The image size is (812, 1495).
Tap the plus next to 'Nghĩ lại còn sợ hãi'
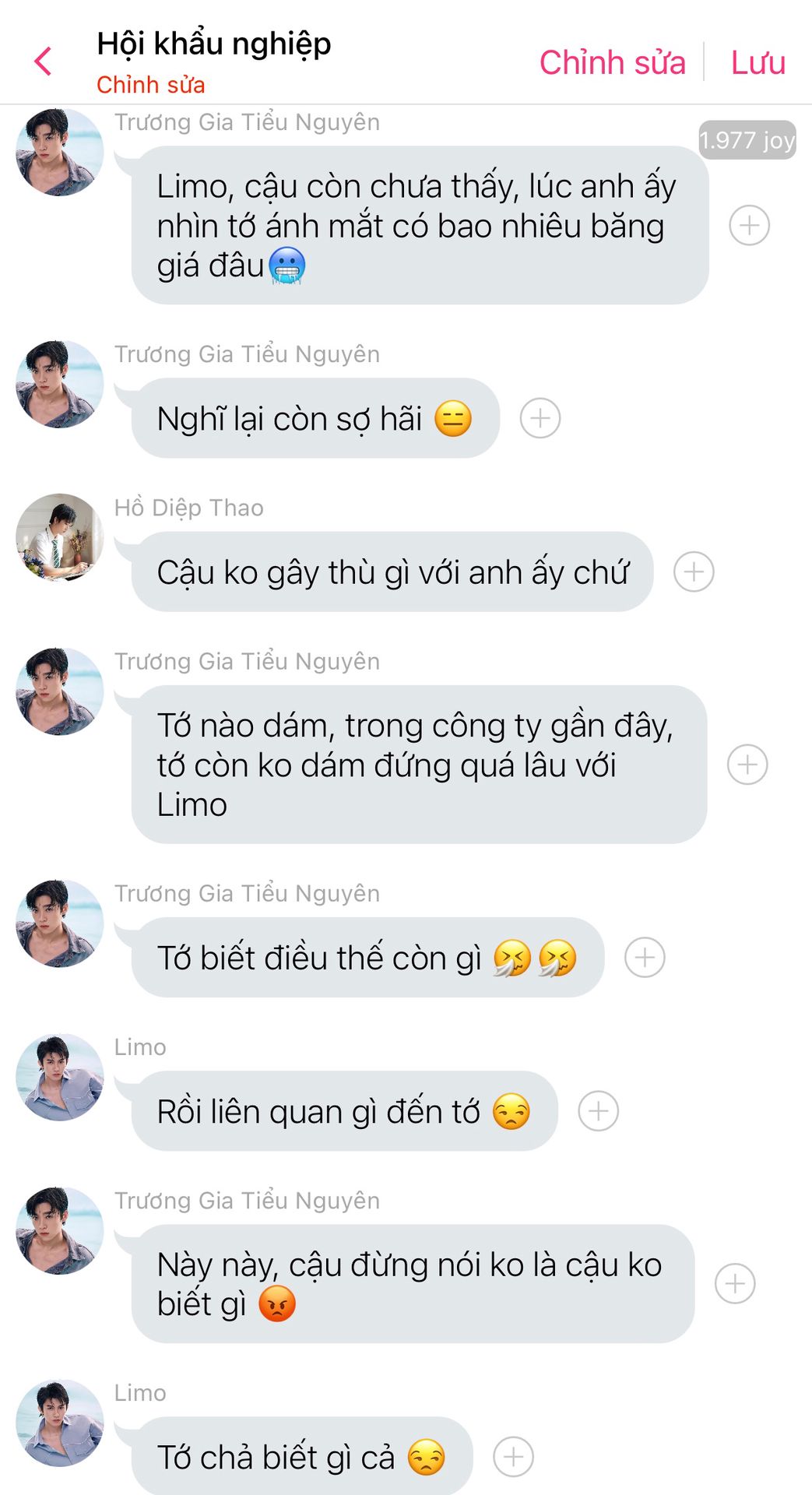coord(540,418)
